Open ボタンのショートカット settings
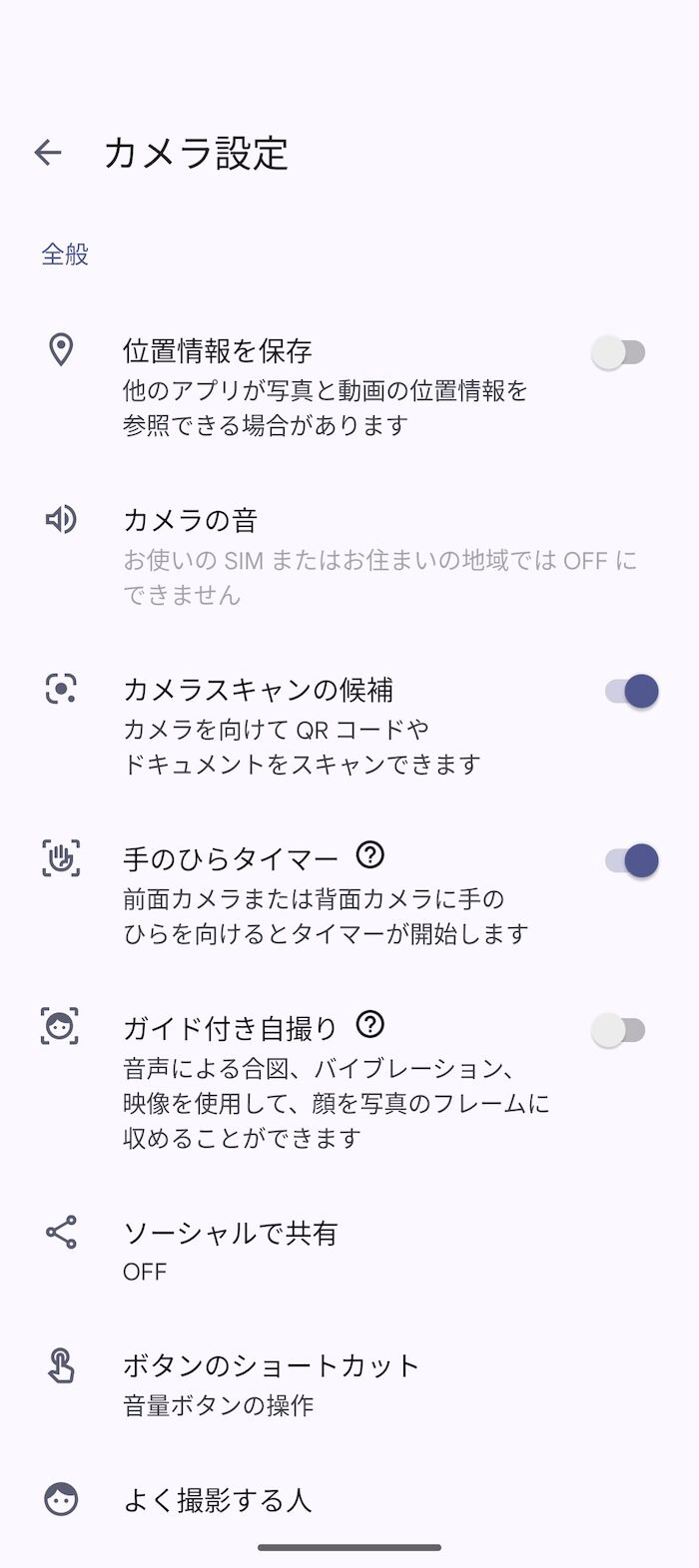The height and width of the screenshot is (1568, 699). coord(349,1383)
